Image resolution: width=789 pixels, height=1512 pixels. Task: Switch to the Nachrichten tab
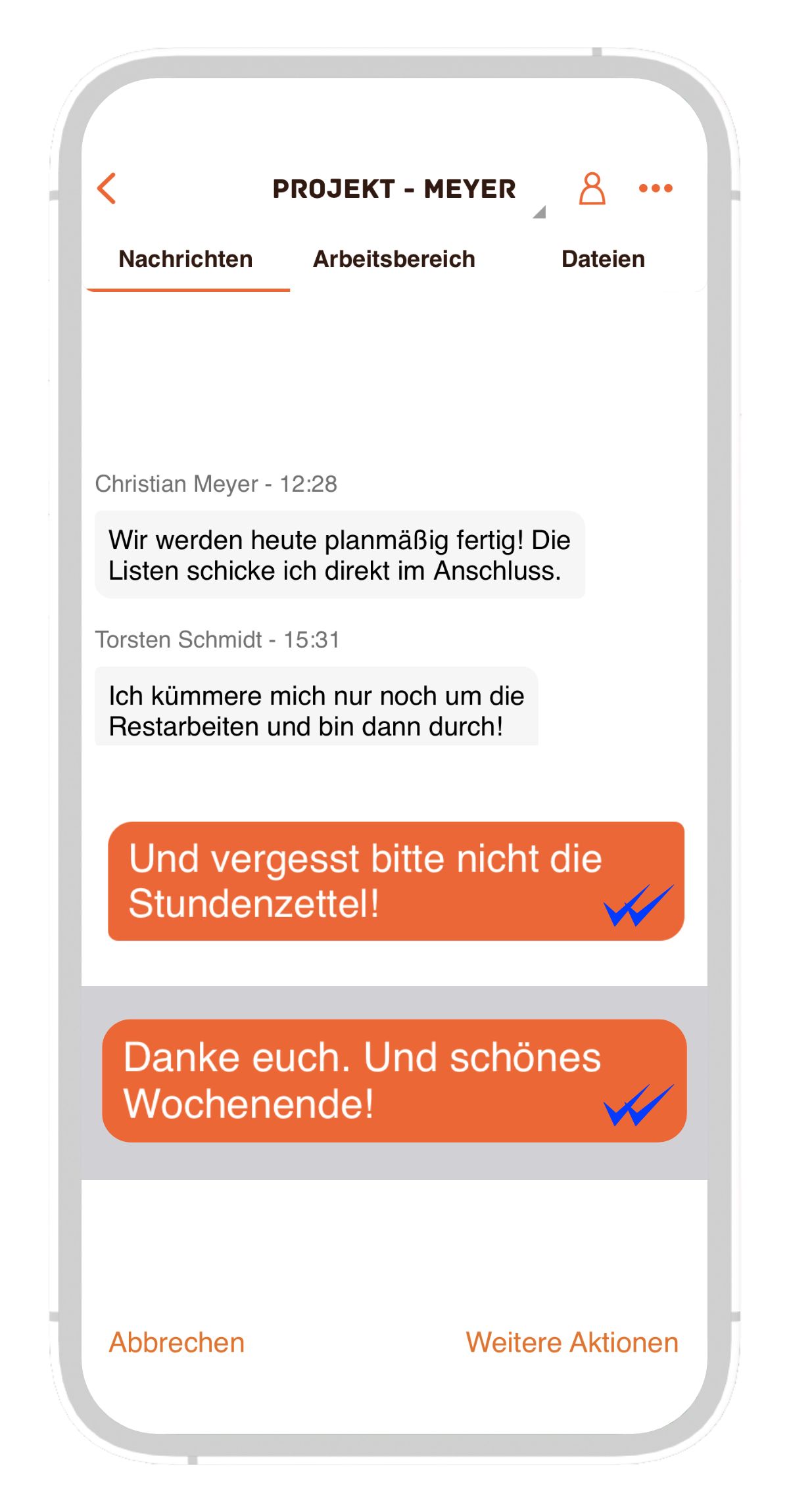tap(186, 259)
